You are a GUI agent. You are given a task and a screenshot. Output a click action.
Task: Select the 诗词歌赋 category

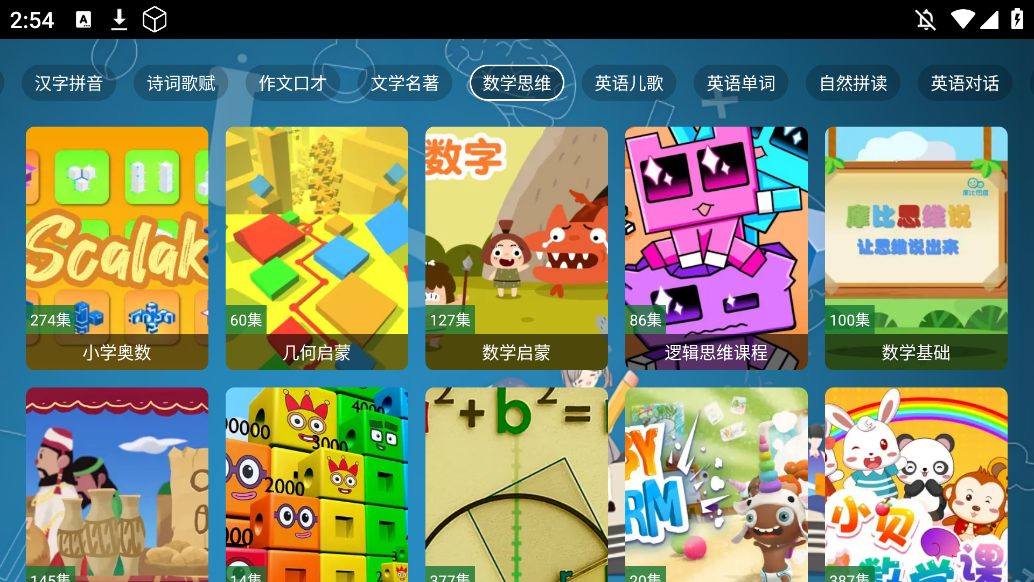(181, 83)
